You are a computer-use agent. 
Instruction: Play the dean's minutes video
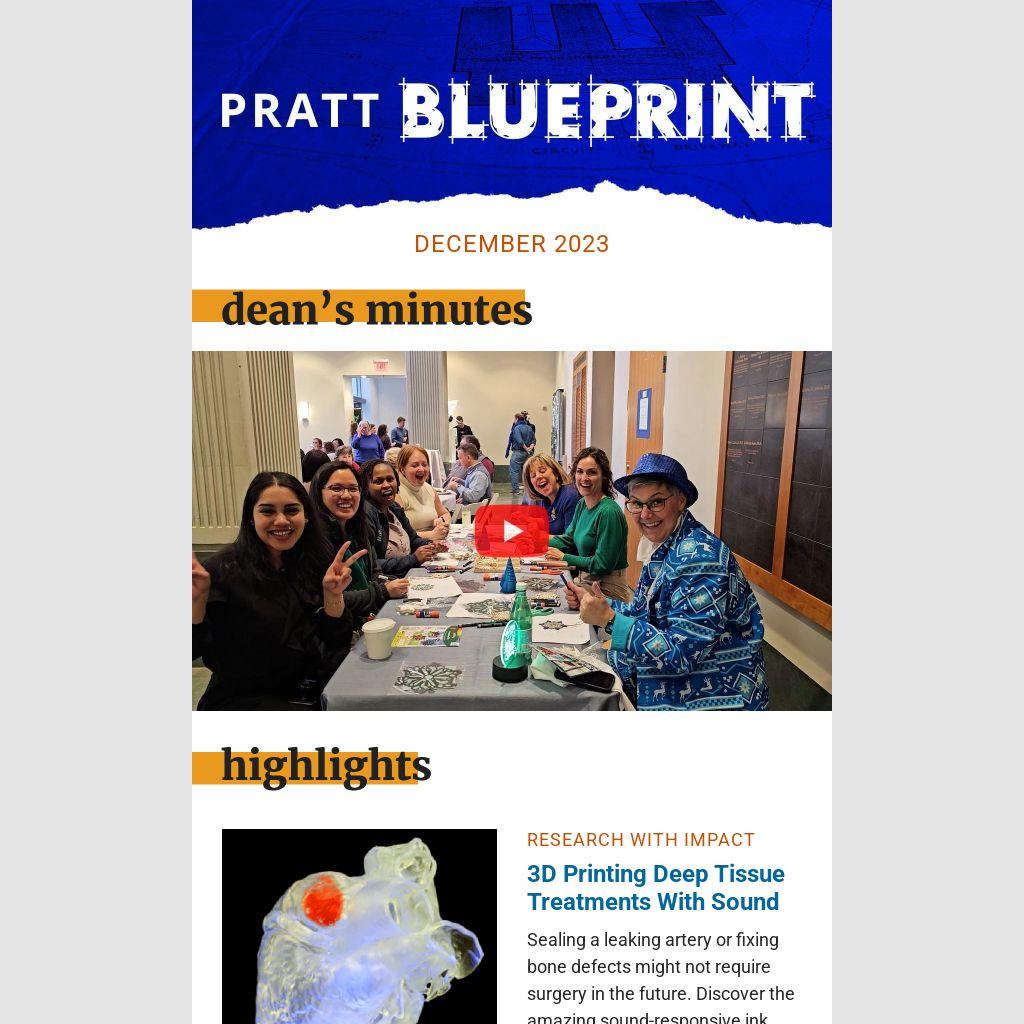pos(511,531)
